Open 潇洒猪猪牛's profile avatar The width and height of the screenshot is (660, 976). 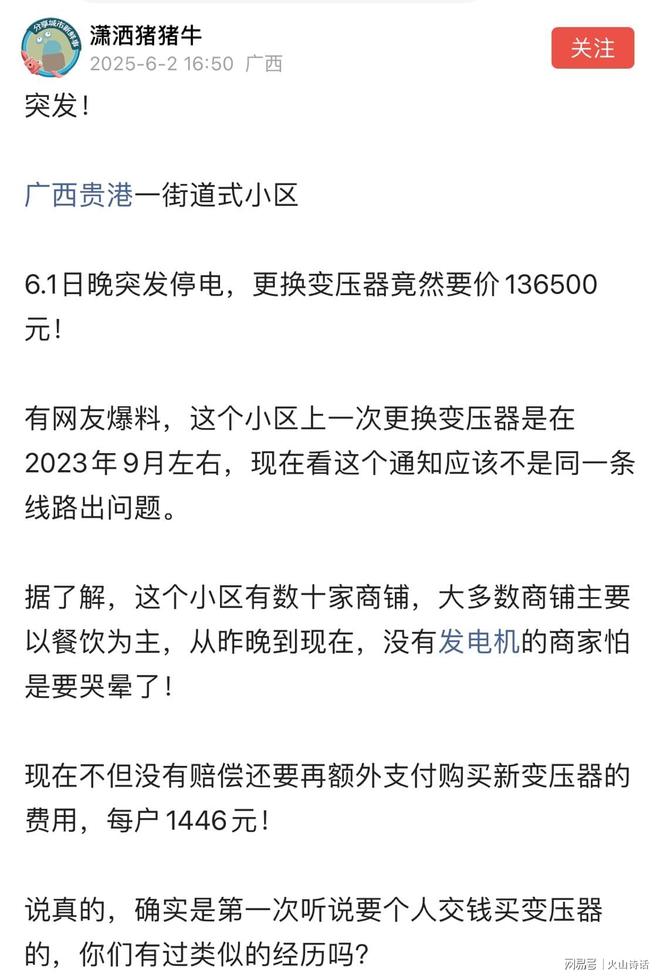[x=50, y=48]
